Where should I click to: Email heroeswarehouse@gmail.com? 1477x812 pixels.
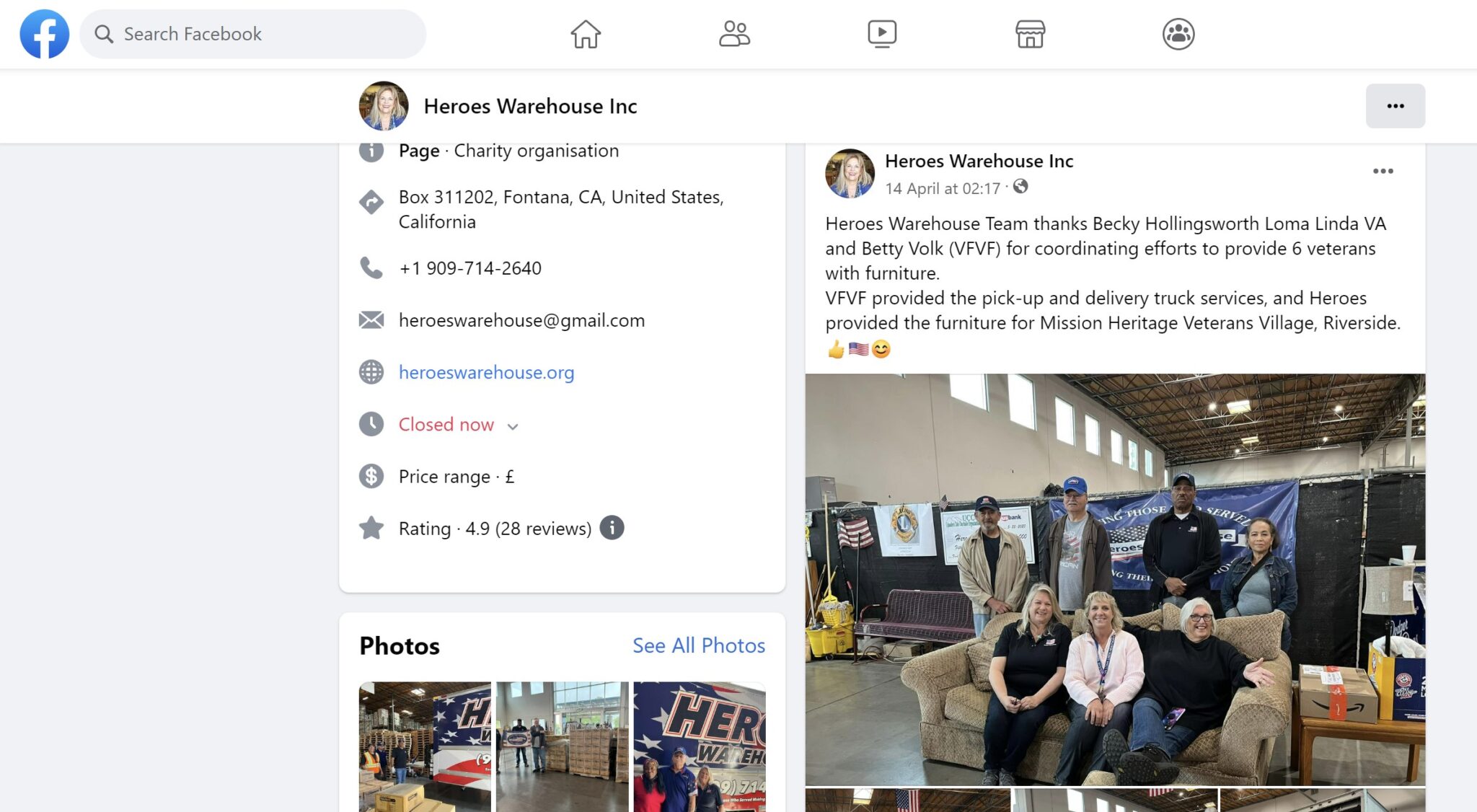click(521, 320)
